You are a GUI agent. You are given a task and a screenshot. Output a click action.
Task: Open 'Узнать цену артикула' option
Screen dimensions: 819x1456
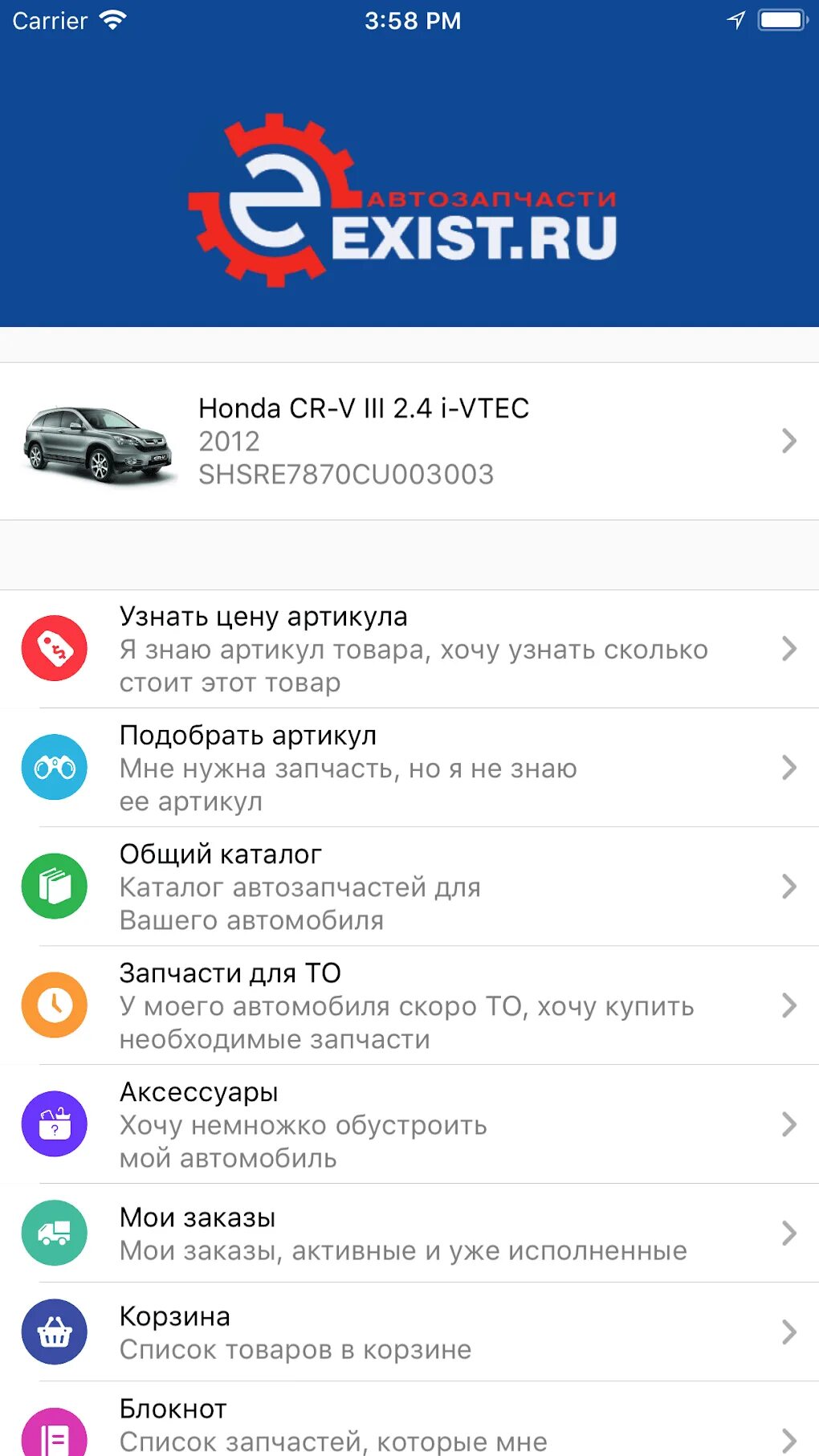(x=409, y=649)
